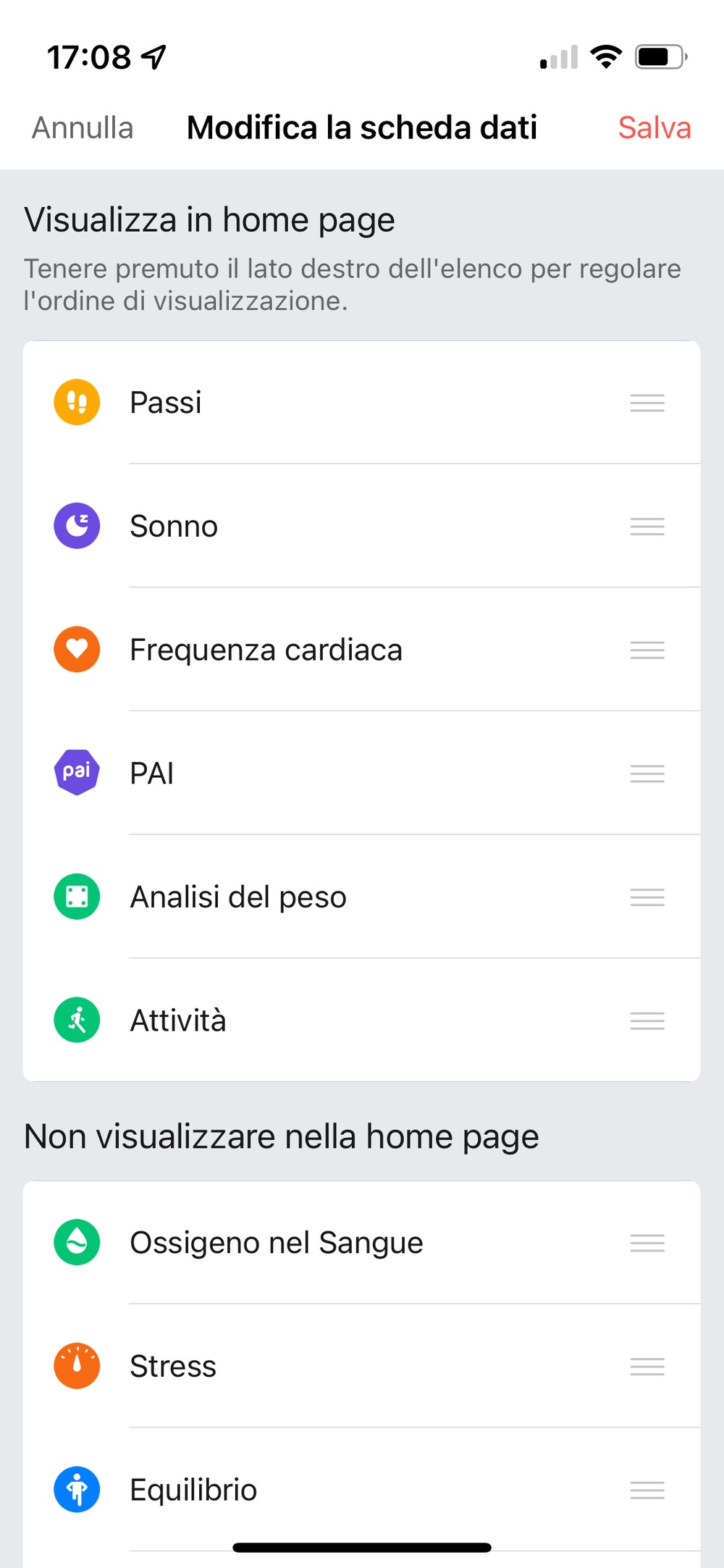
Task: Tap the Ossigeno nel Sangue row
Action: pos(362,1243)
